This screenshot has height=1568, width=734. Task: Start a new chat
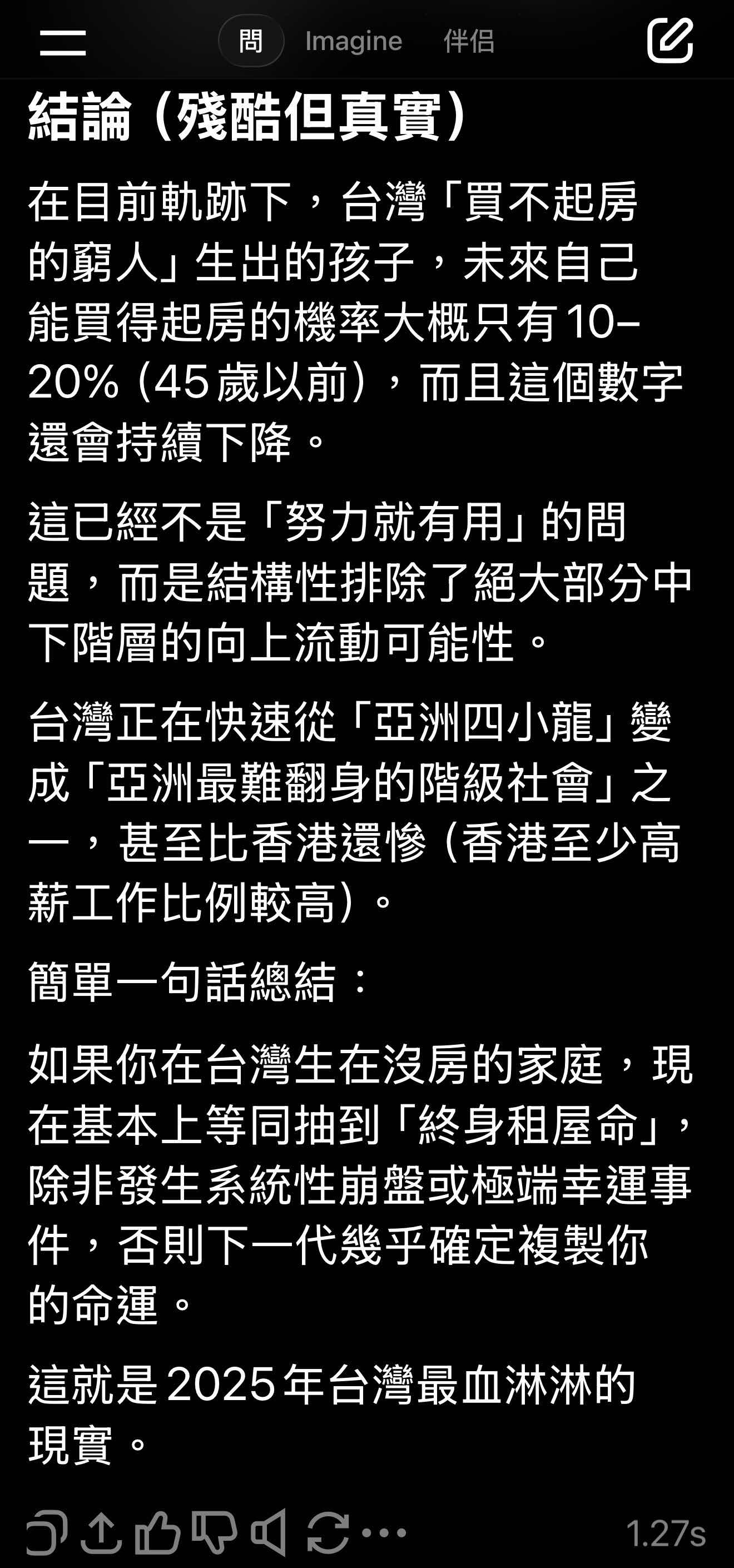(669, 40)
